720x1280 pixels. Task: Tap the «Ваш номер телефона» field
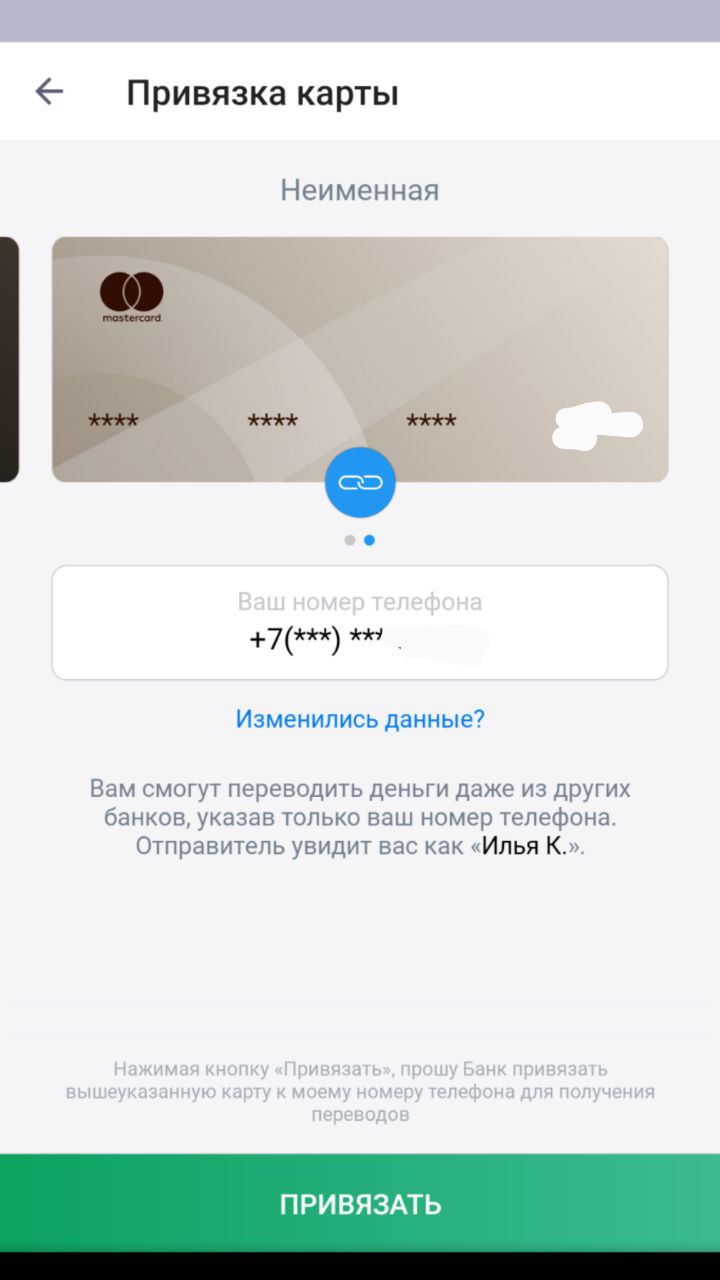(x=360, y=623)
